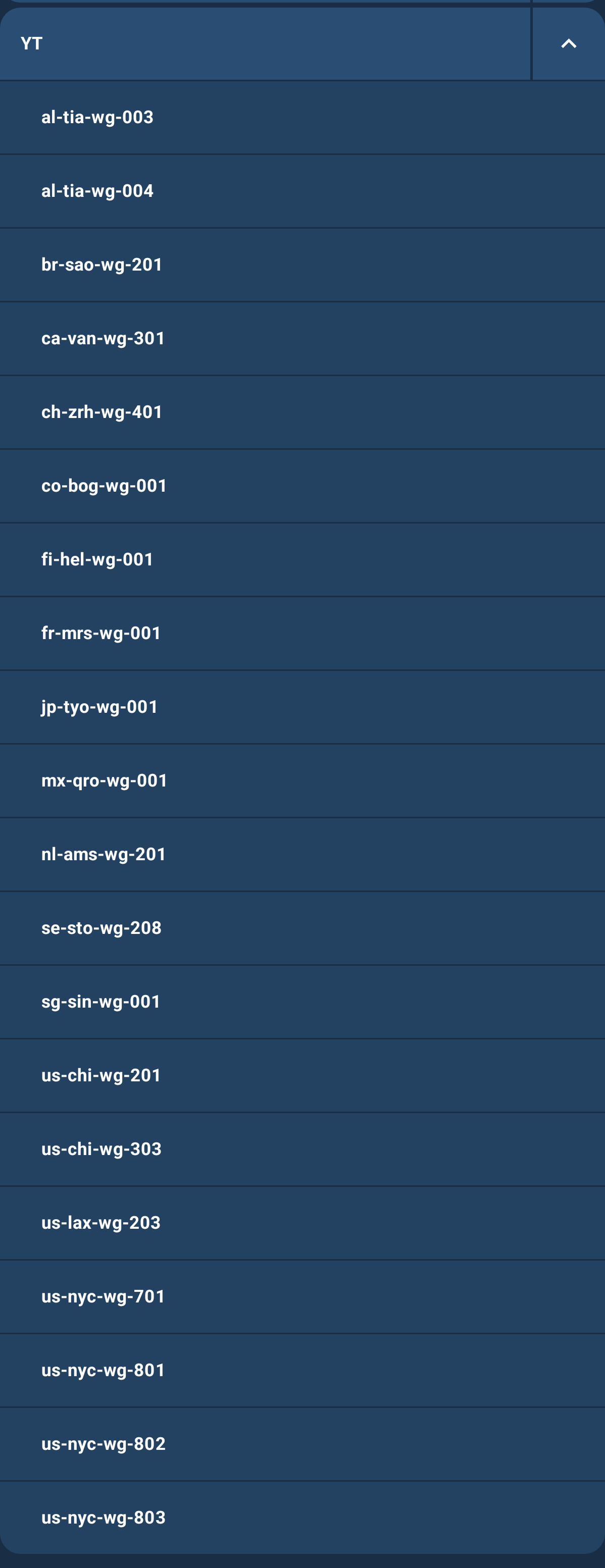Collapse the YT server list chevron
The height and width of the screenshot is (1568, 605).
[568, 44]
